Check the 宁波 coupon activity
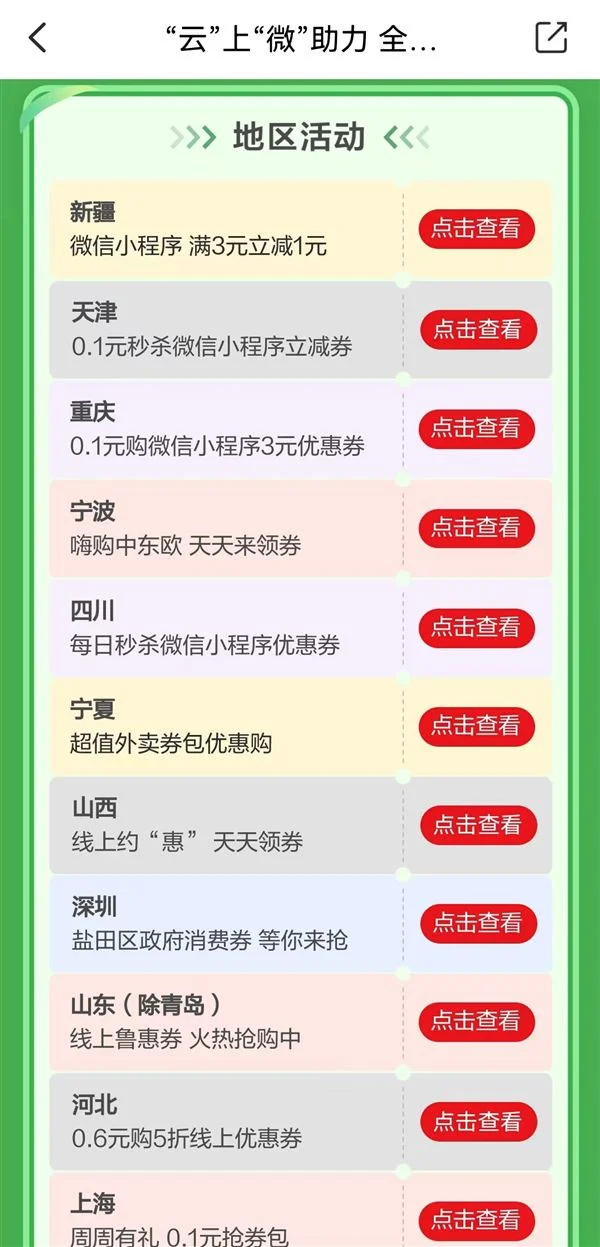600x1247 pixels. point(476,527)
